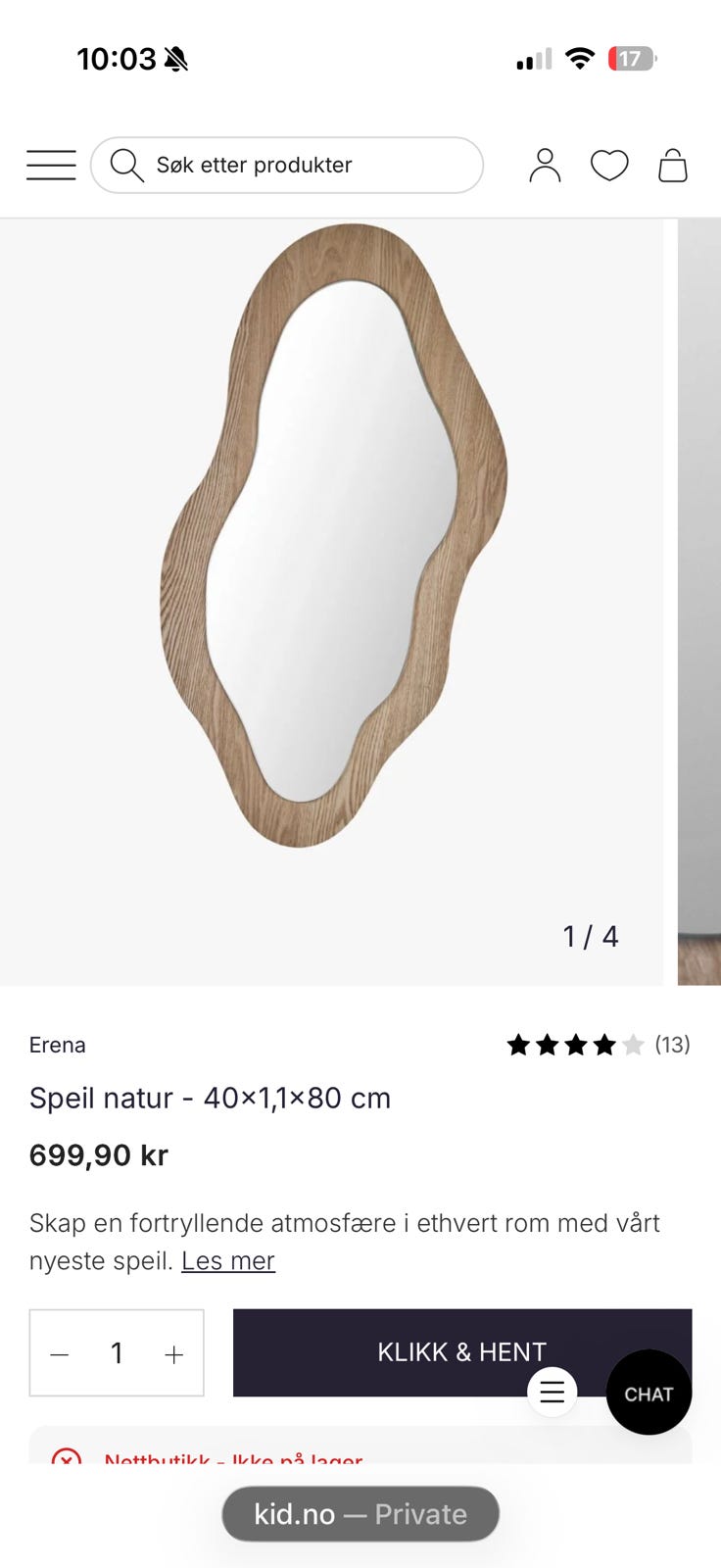Start a conversation via the CHAT button
The height and width of the screenshot is (1568, 721).
click(x=649, y=1393)
